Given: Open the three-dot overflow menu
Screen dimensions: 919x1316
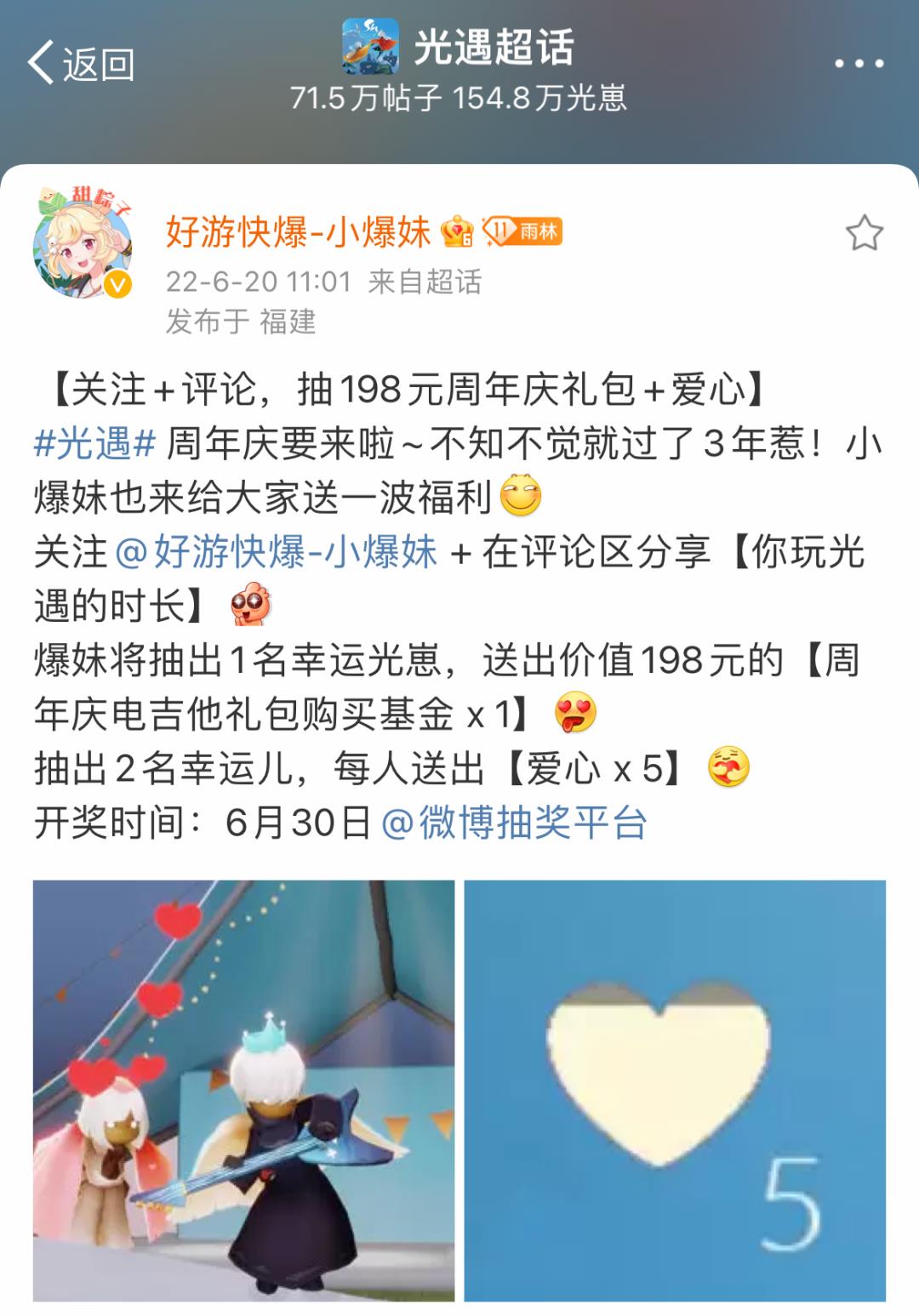Looking at the screenshot, I should 859,64.
